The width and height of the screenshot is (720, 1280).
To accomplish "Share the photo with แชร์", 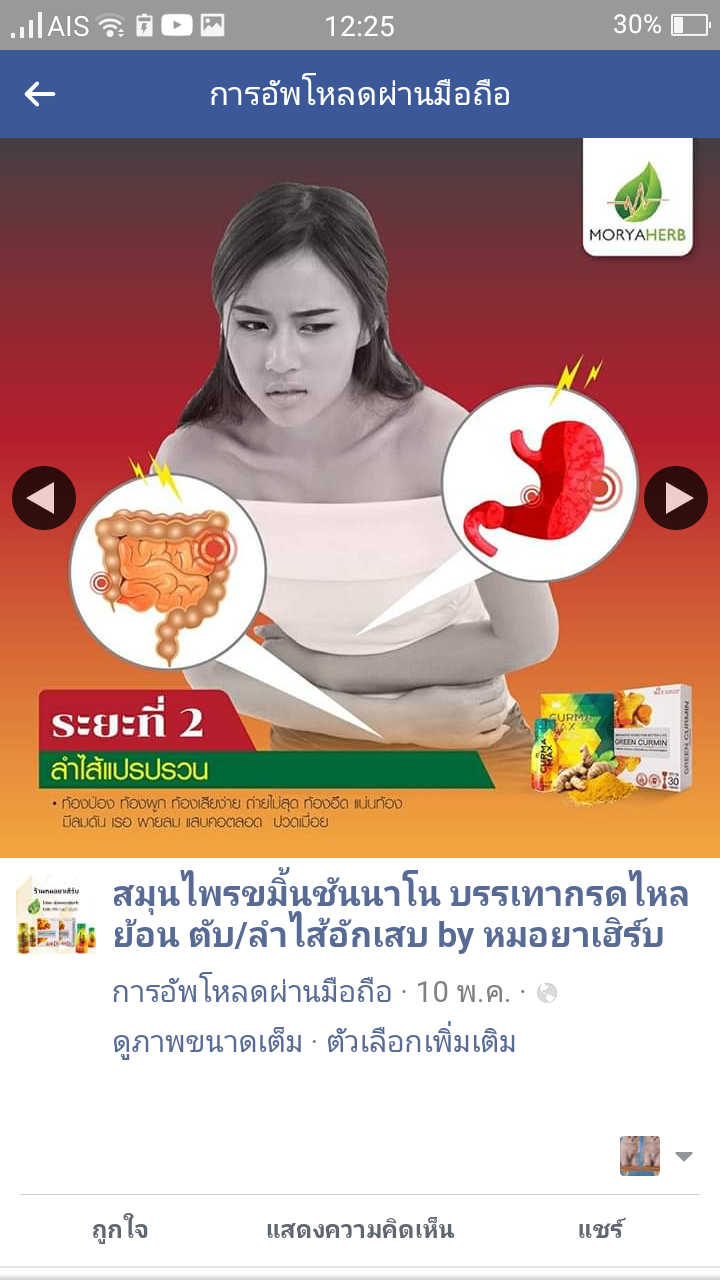I will pyautogui.click(x=600, y=1229).
